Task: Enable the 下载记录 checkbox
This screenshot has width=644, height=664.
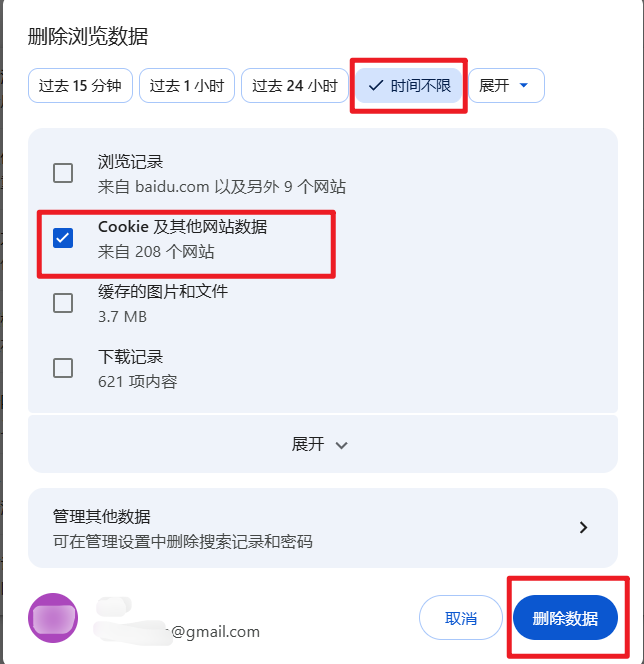Action: point(63,368)
